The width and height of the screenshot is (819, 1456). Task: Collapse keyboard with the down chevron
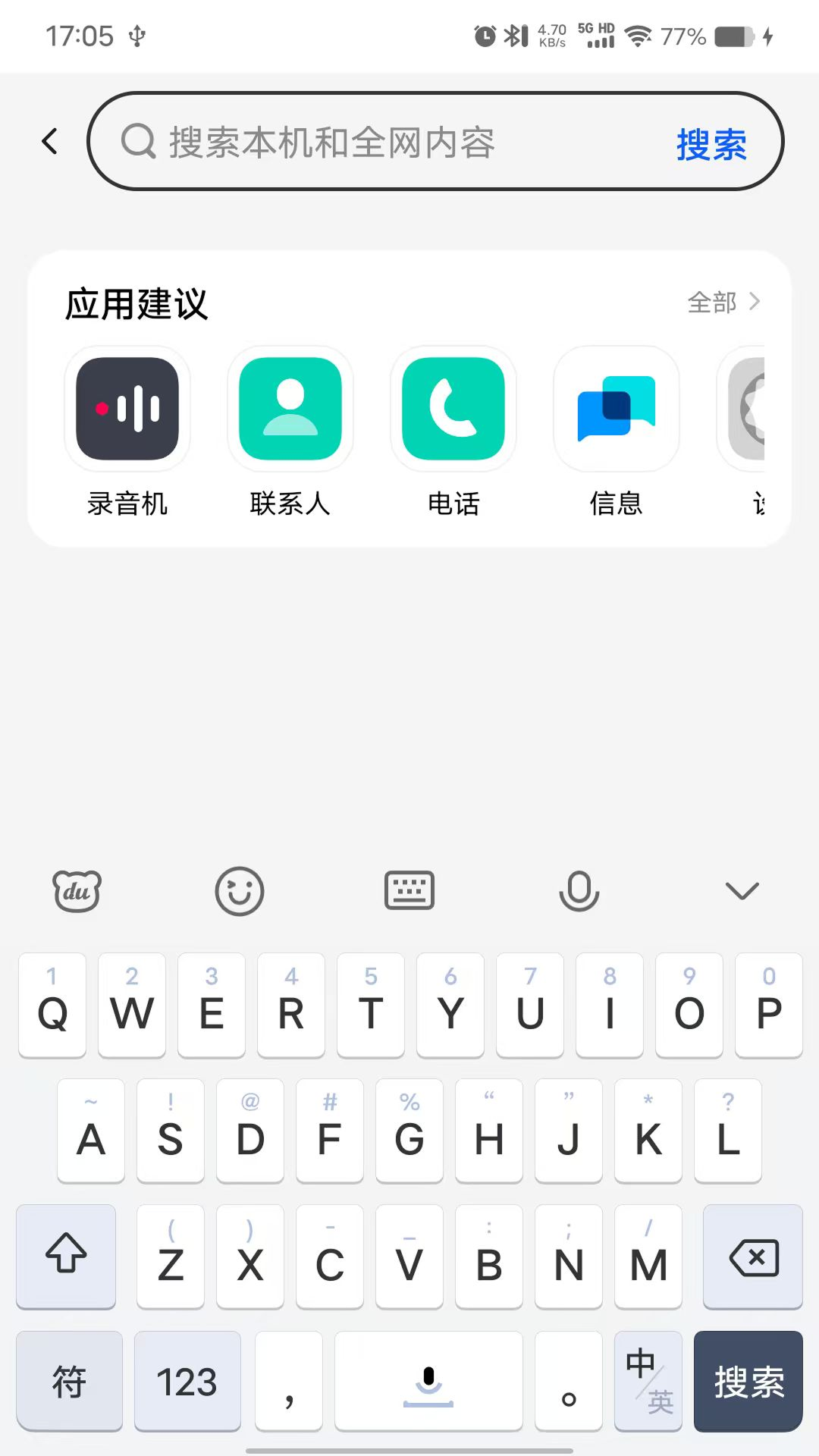[x=742, y=891]
